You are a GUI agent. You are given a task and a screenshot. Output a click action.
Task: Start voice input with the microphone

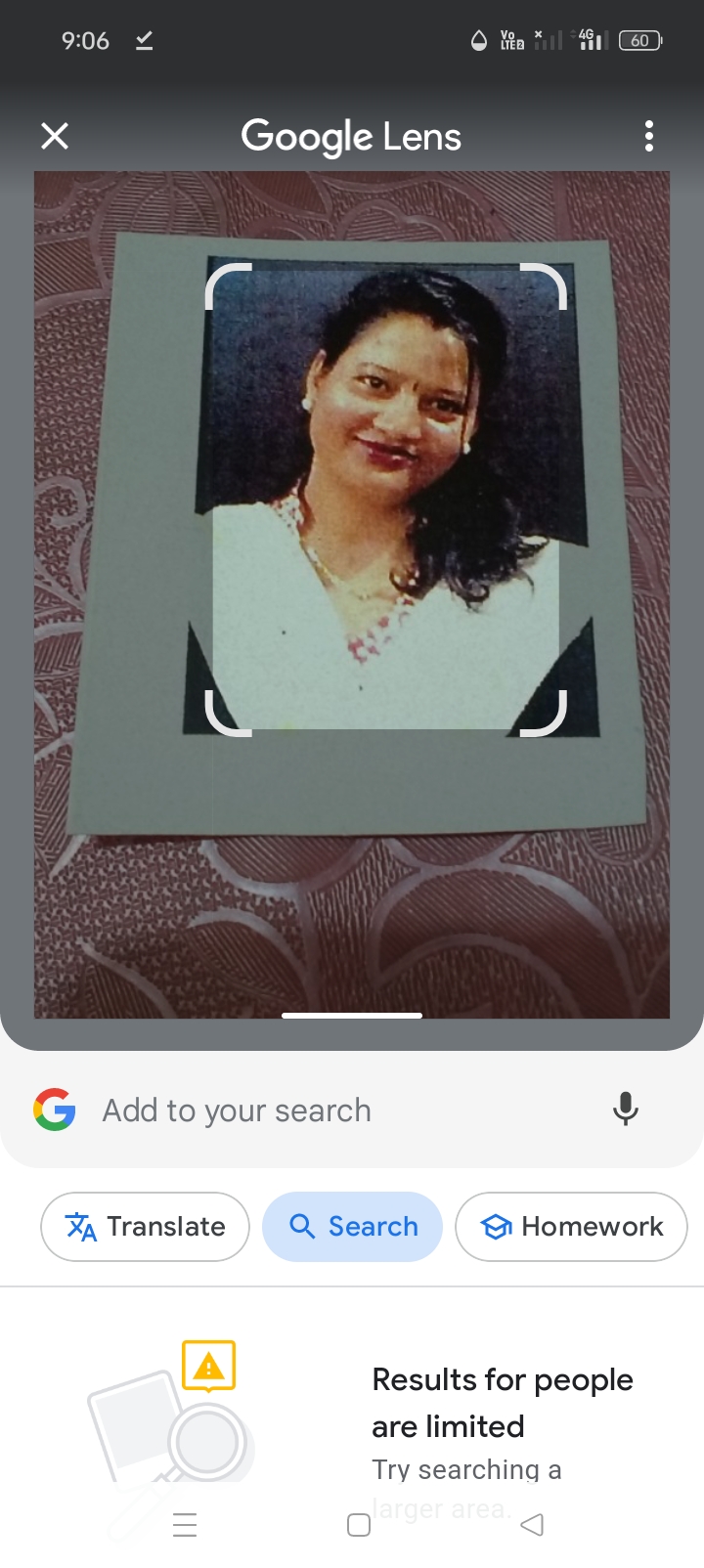(625, 1110)
